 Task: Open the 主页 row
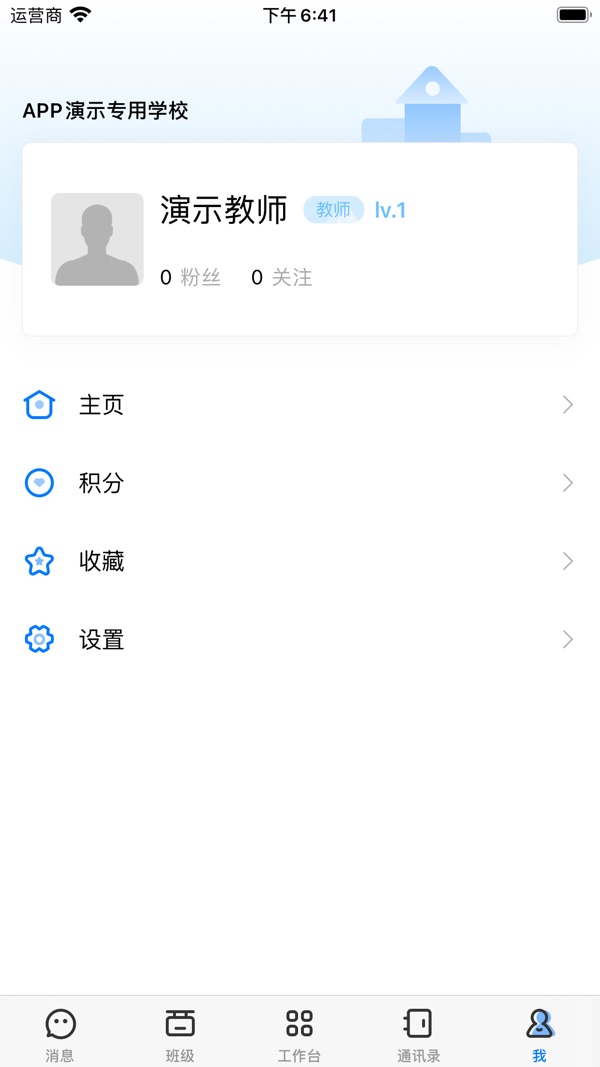(300, 406)
